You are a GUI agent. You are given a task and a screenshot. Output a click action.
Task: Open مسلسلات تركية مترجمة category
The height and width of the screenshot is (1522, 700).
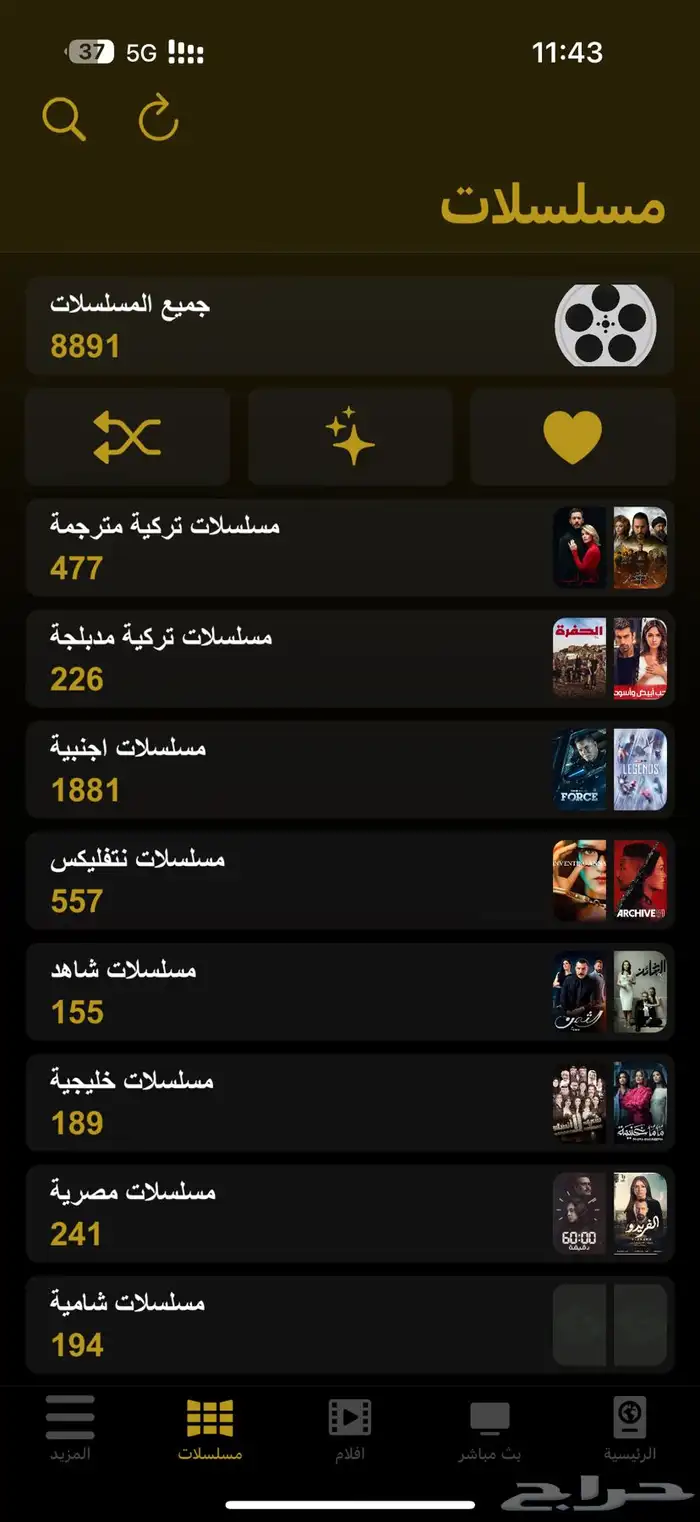pyautogui.click(x=350, y=548)
